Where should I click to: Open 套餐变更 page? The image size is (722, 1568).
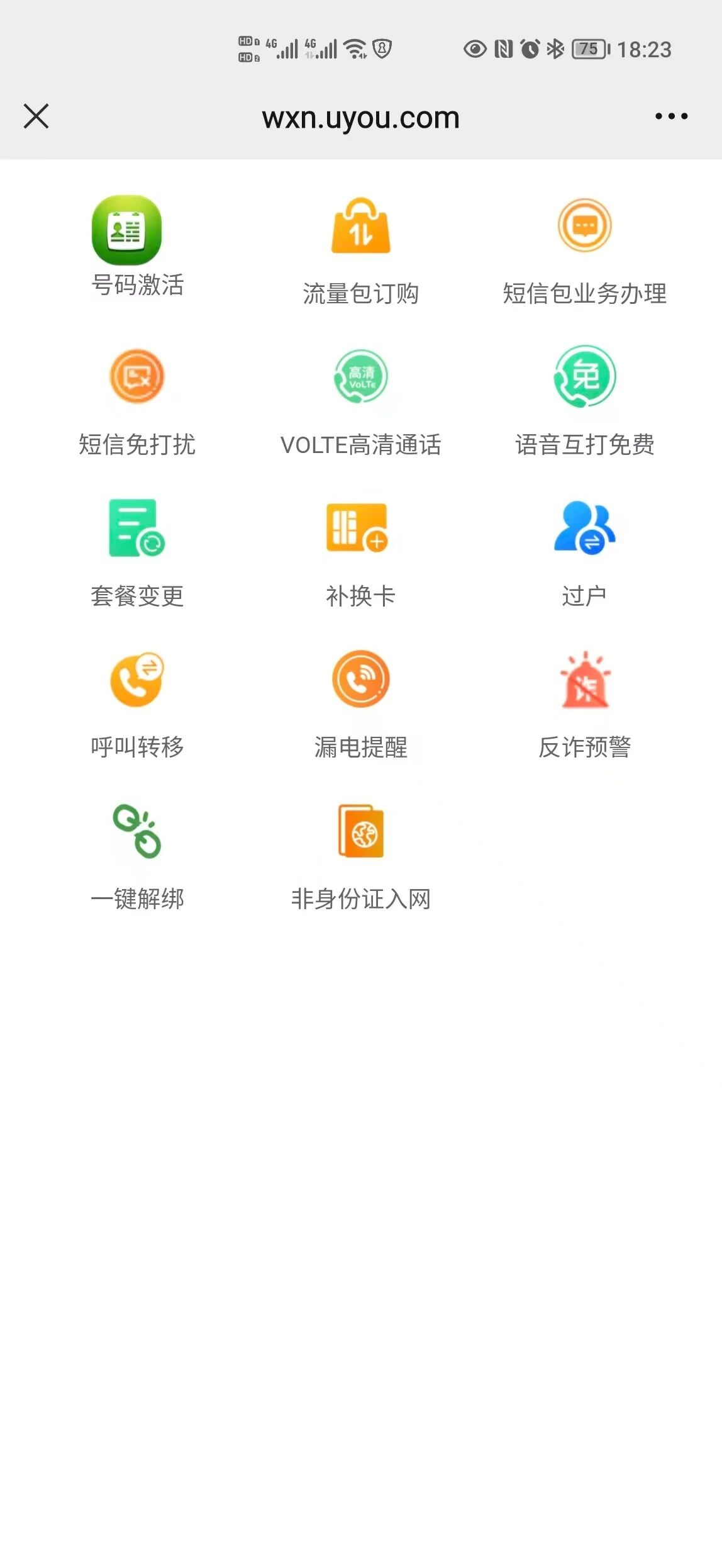pyautogui.click(x=136, y=554)
